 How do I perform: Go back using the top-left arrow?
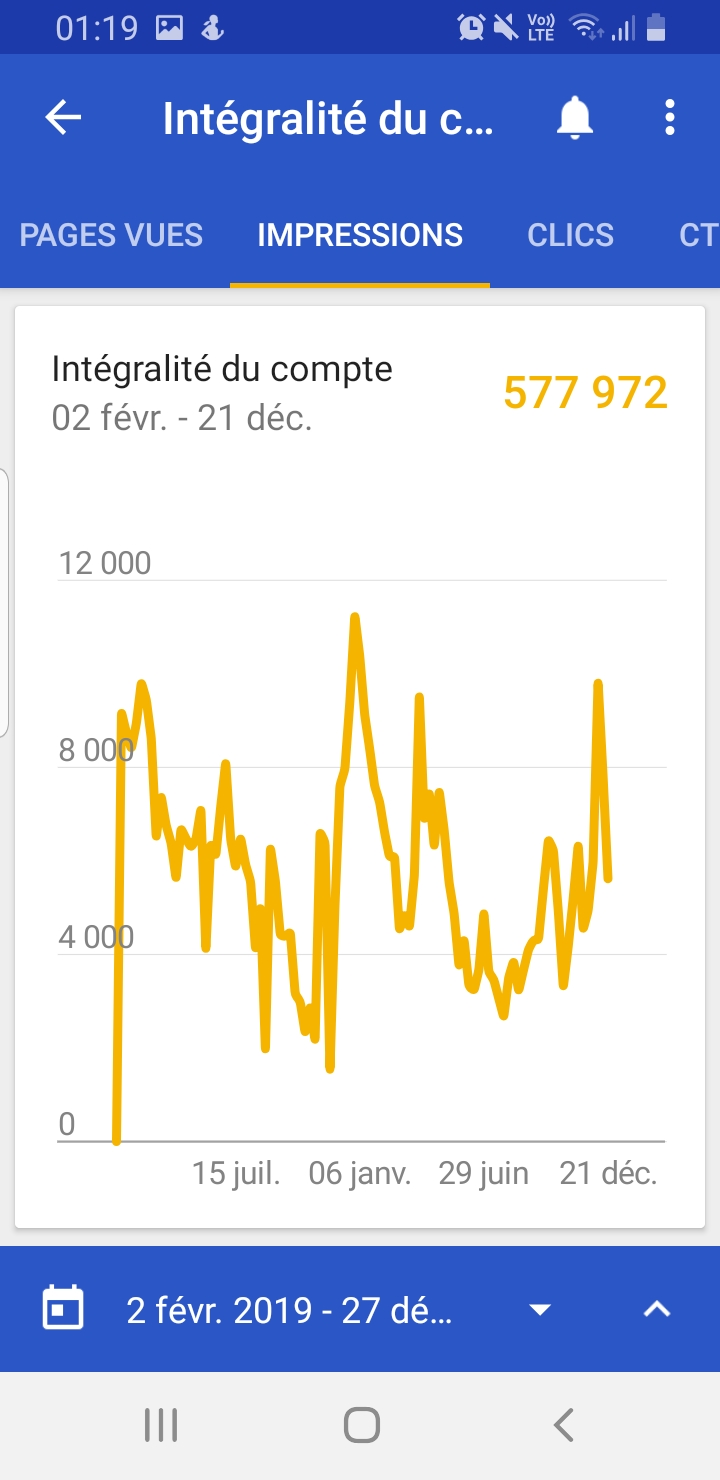pos(63,118)
